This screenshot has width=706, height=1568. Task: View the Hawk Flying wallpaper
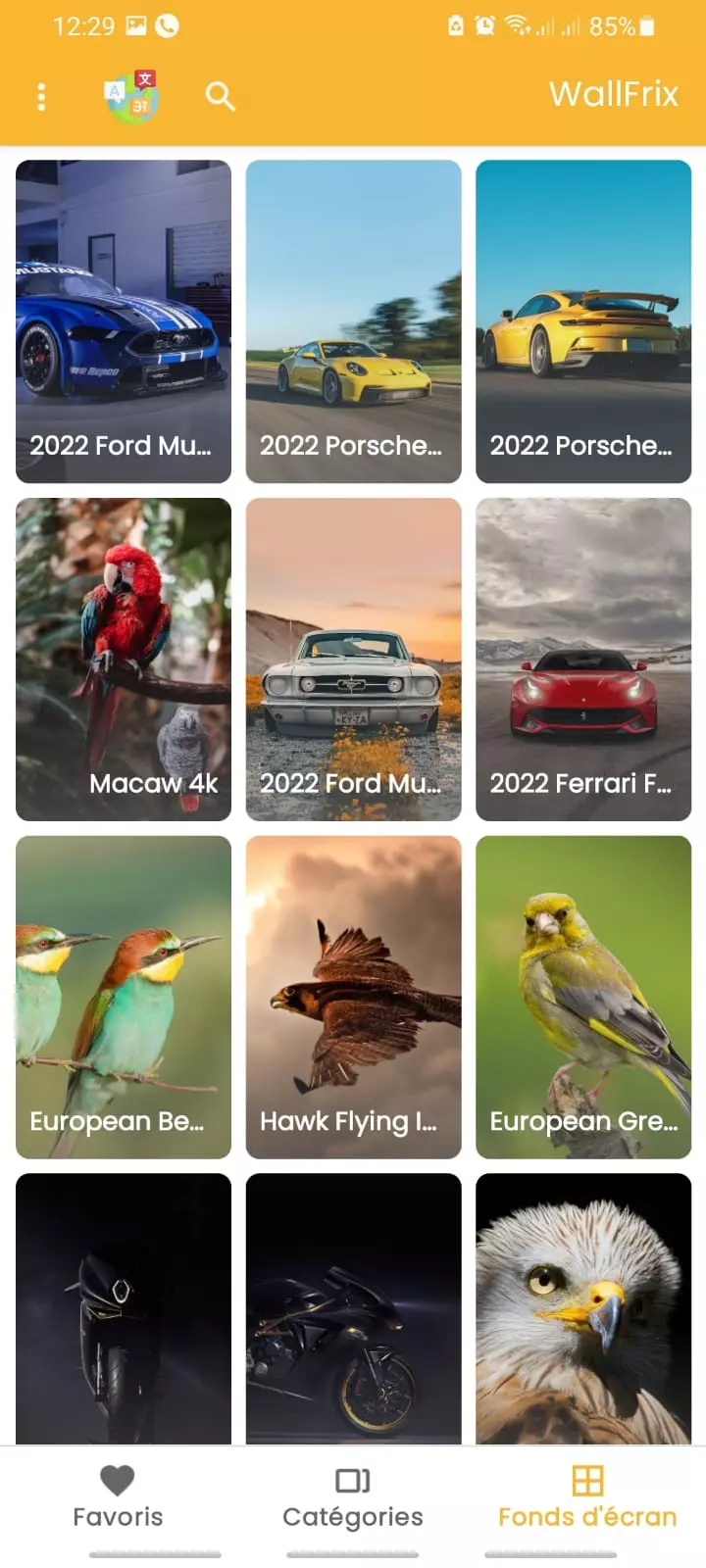[353, 997]
